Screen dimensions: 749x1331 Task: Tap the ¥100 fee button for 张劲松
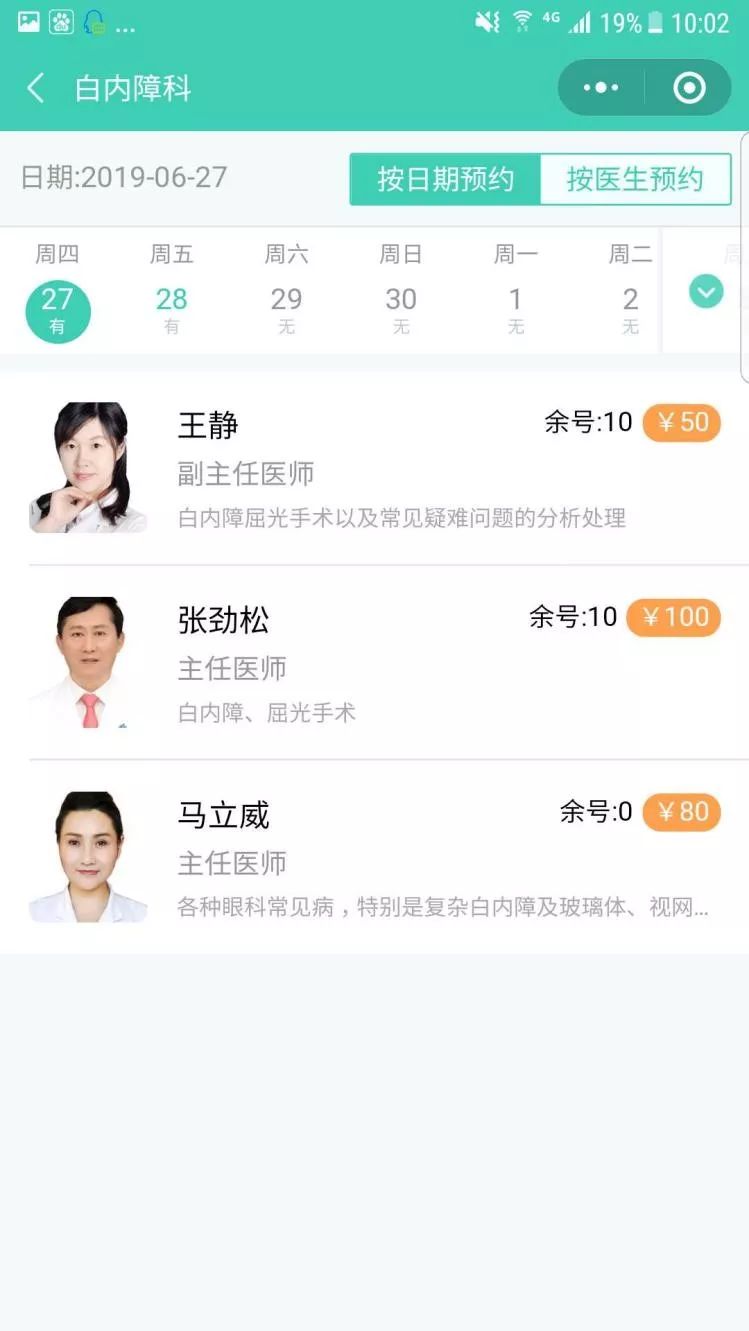pyautogui.click(x=673, y=617)
